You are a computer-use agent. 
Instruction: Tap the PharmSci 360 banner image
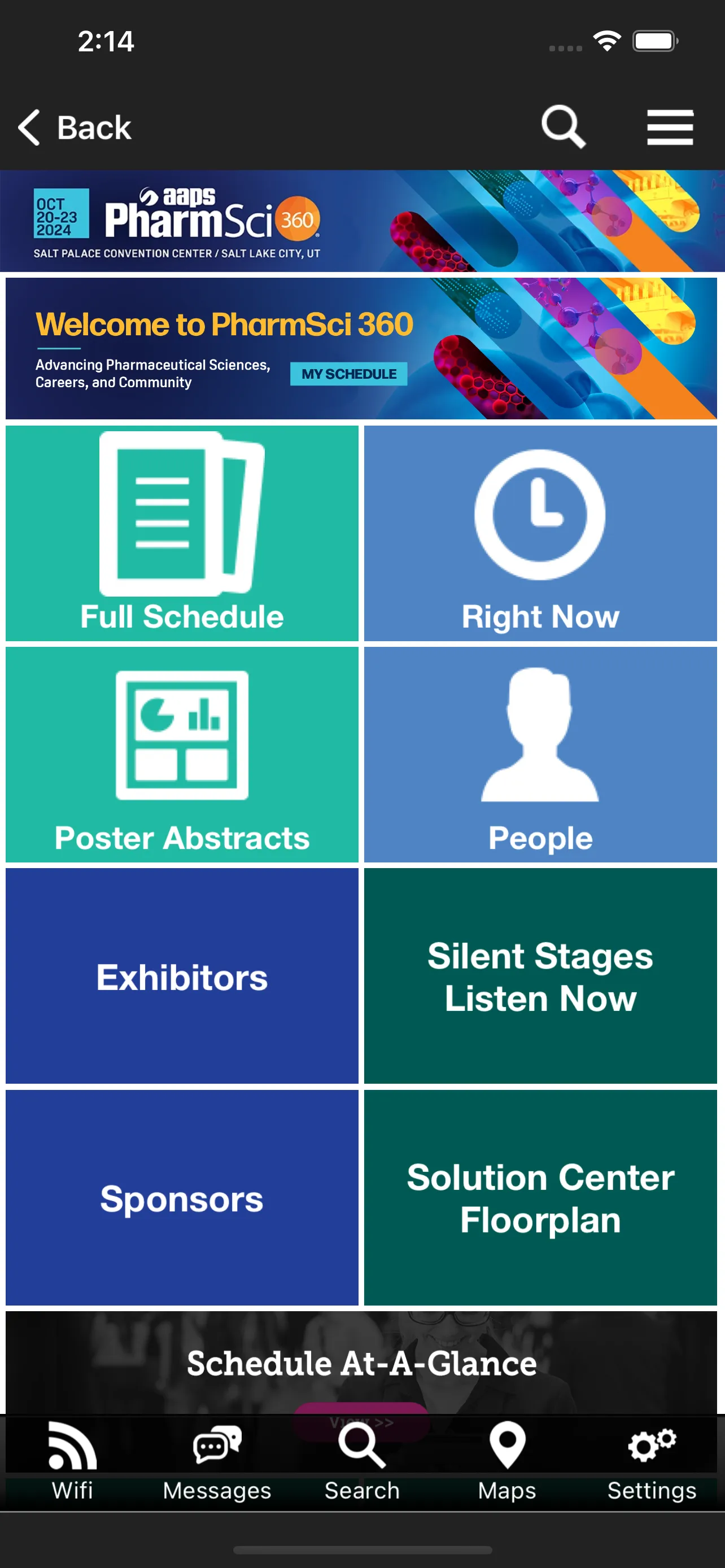pos(362,220)
